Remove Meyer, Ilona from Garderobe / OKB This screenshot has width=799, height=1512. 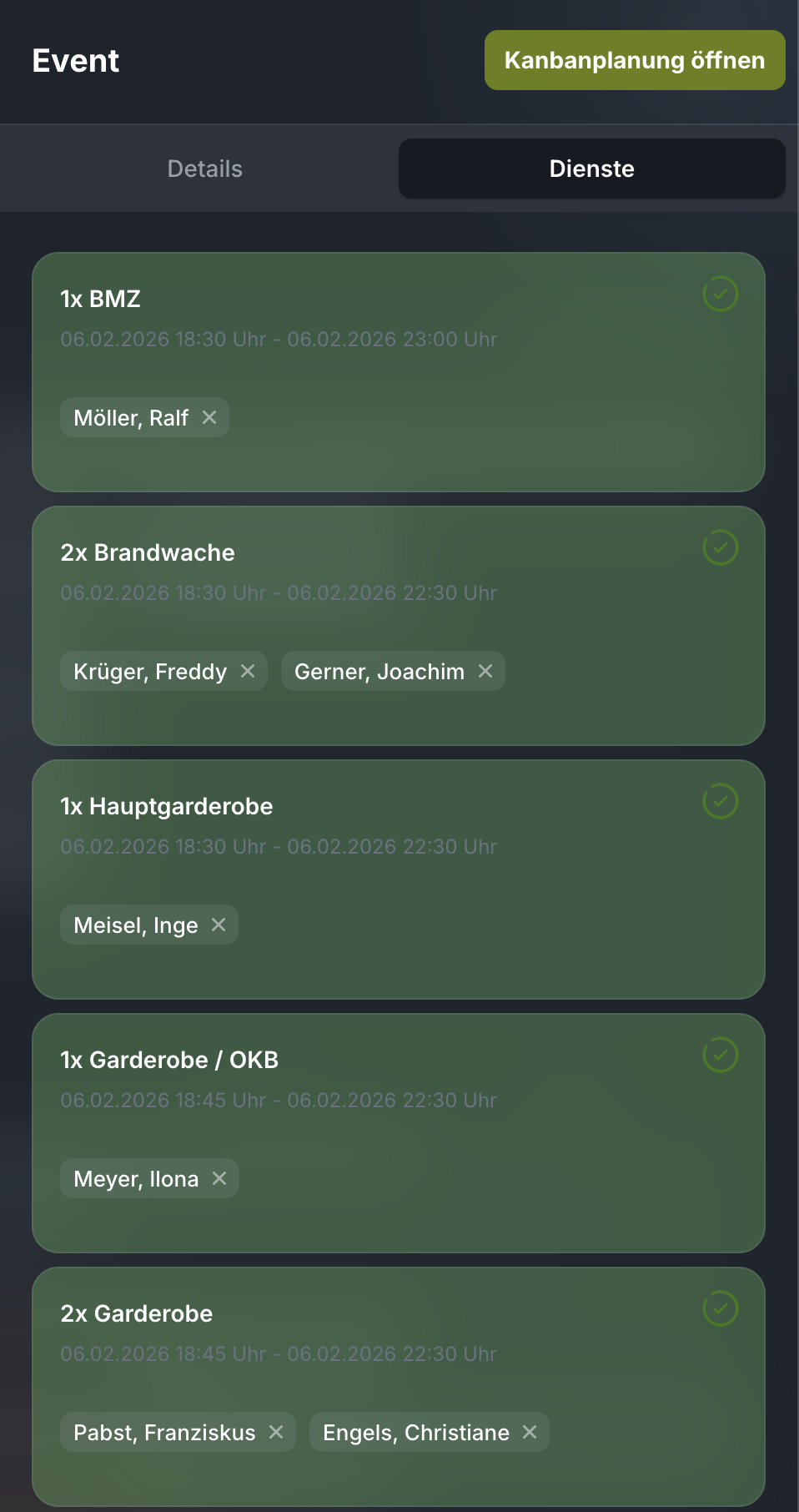(x=219, y=1178)
